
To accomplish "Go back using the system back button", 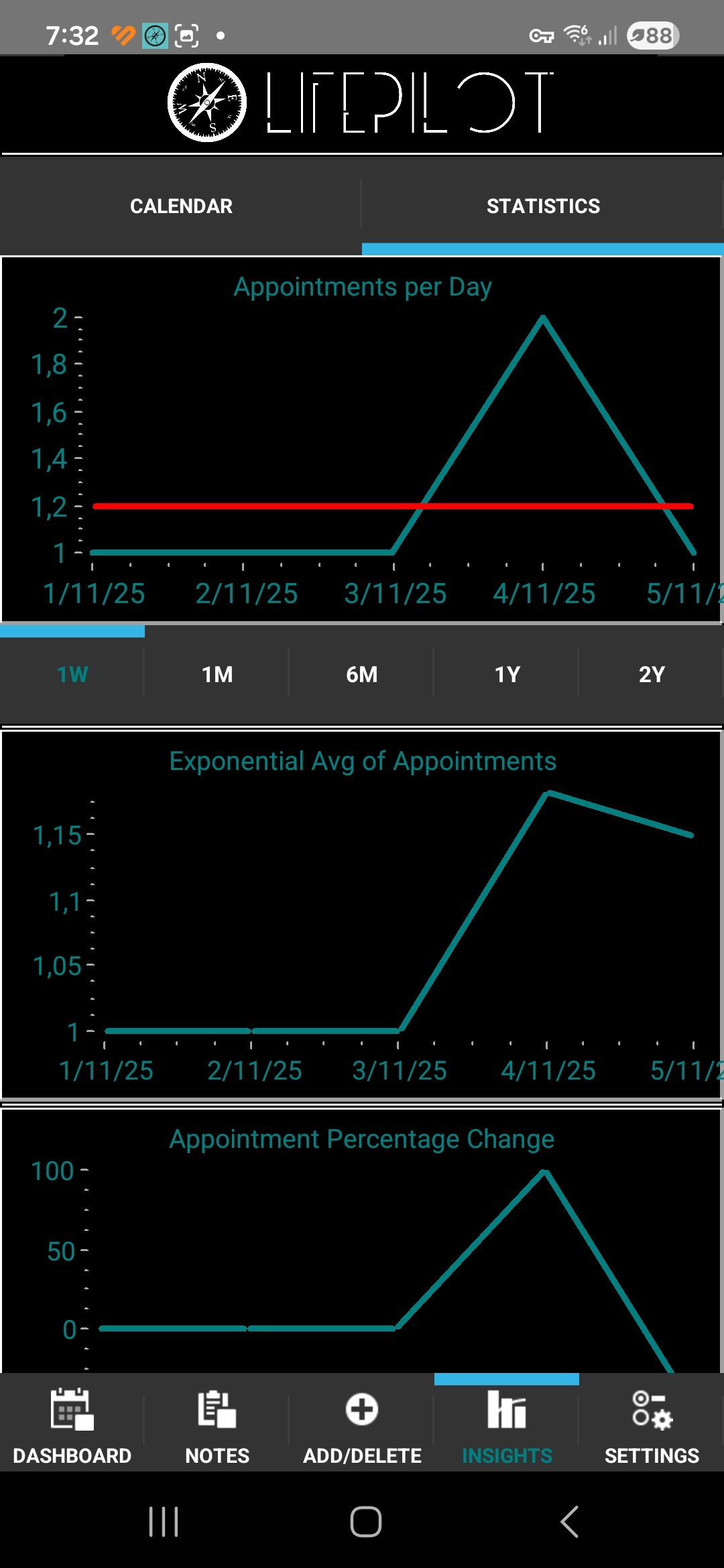I will coord(570,1522).
